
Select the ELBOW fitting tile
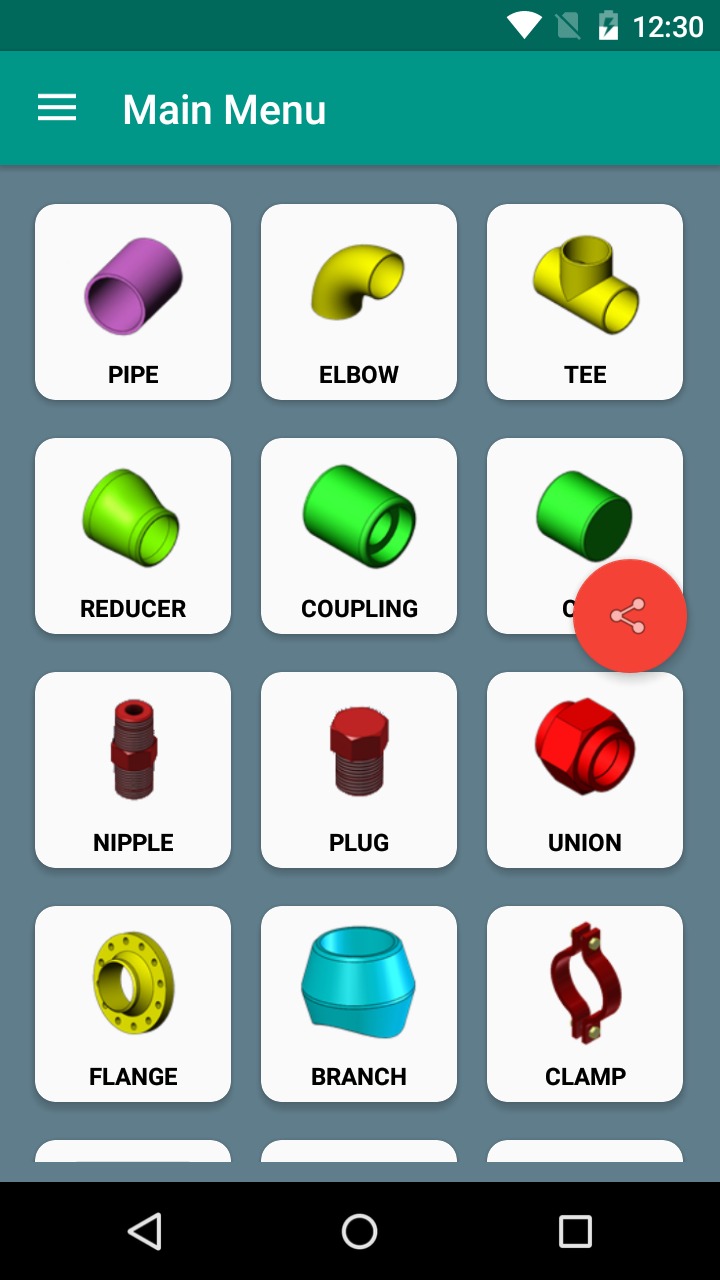[359, 302]
